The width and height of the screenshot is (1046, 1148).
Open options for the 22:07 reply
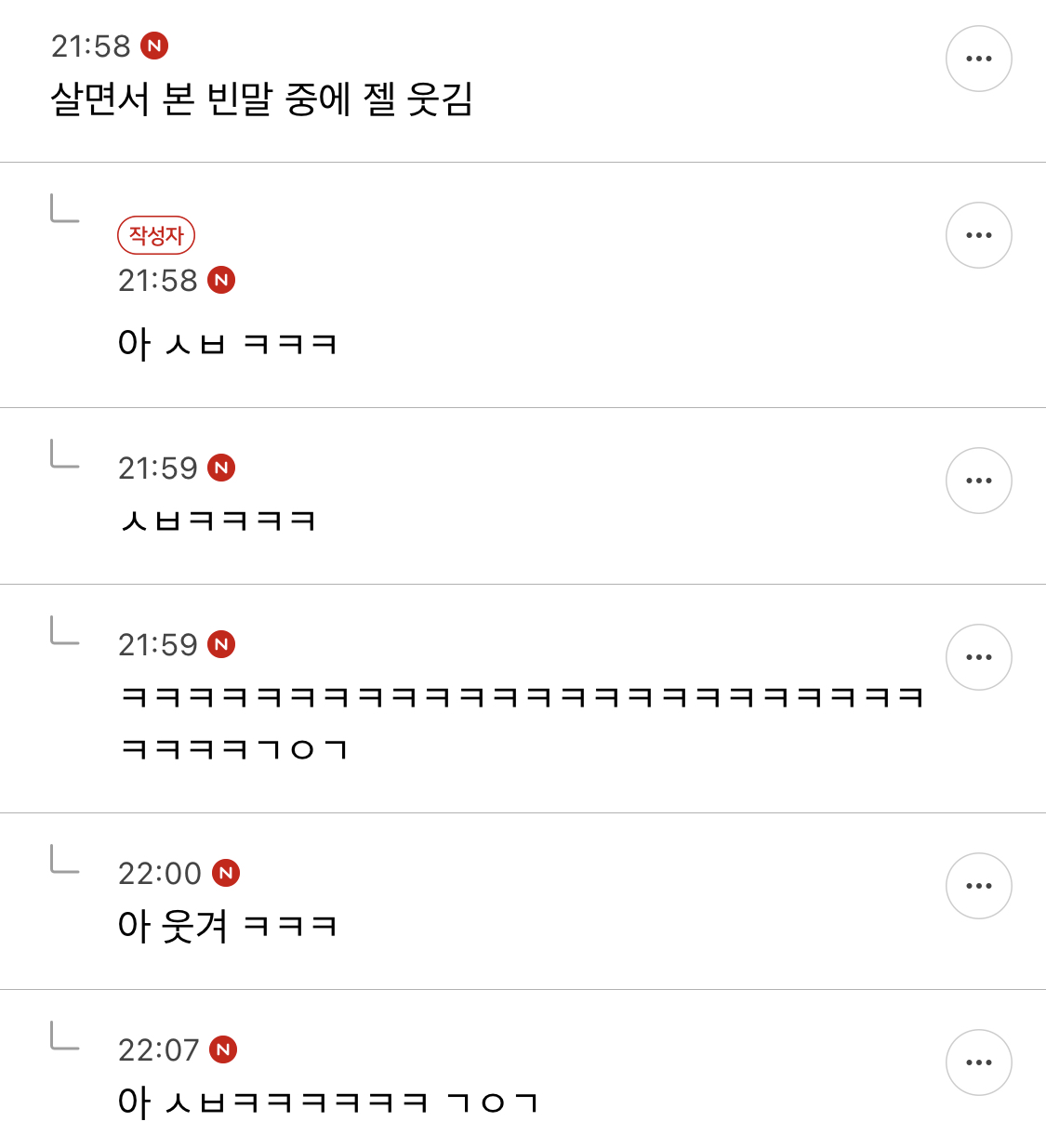tap(978, 1062)
